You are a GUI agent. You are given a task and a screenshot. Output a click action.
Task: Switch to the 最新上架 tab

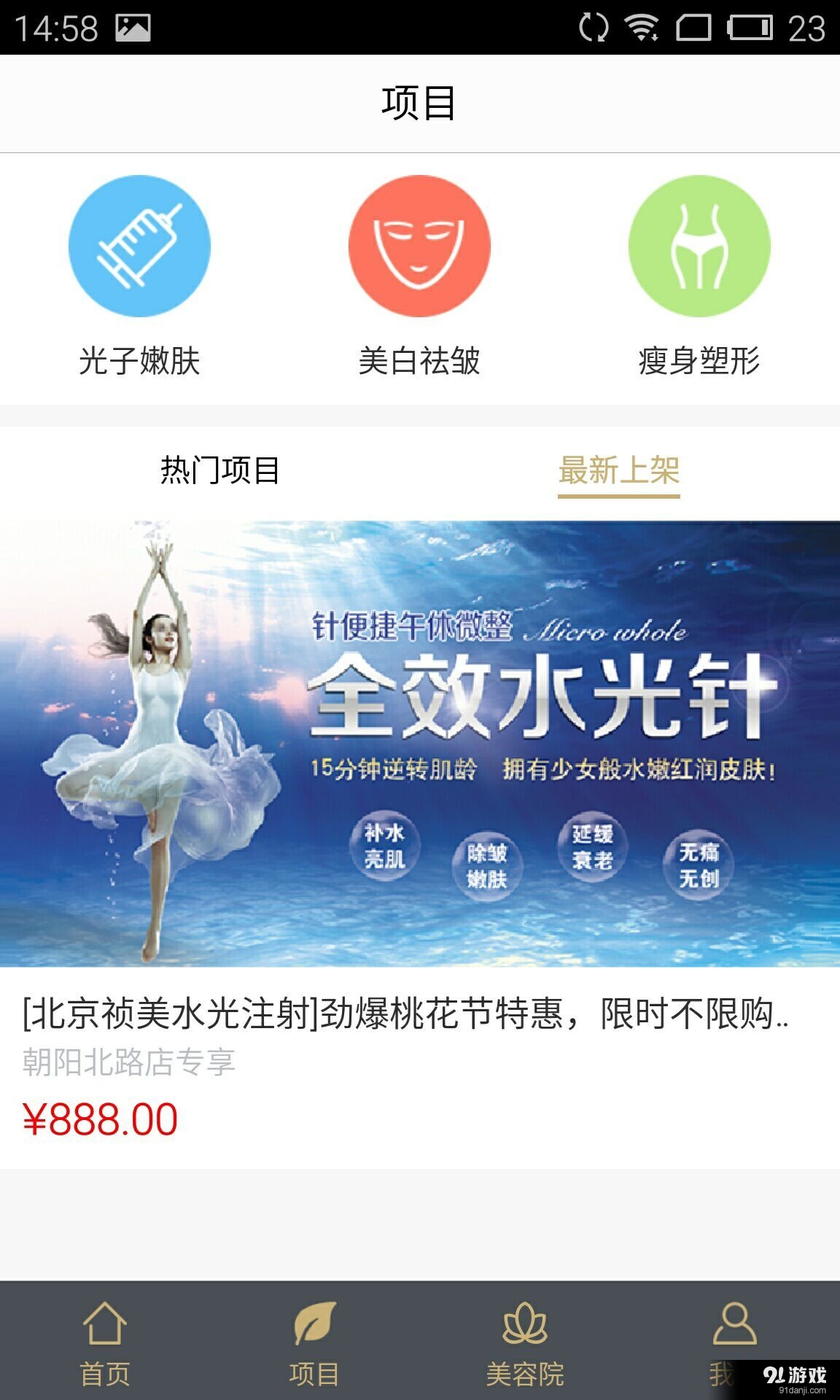click(x=620, y=471)
